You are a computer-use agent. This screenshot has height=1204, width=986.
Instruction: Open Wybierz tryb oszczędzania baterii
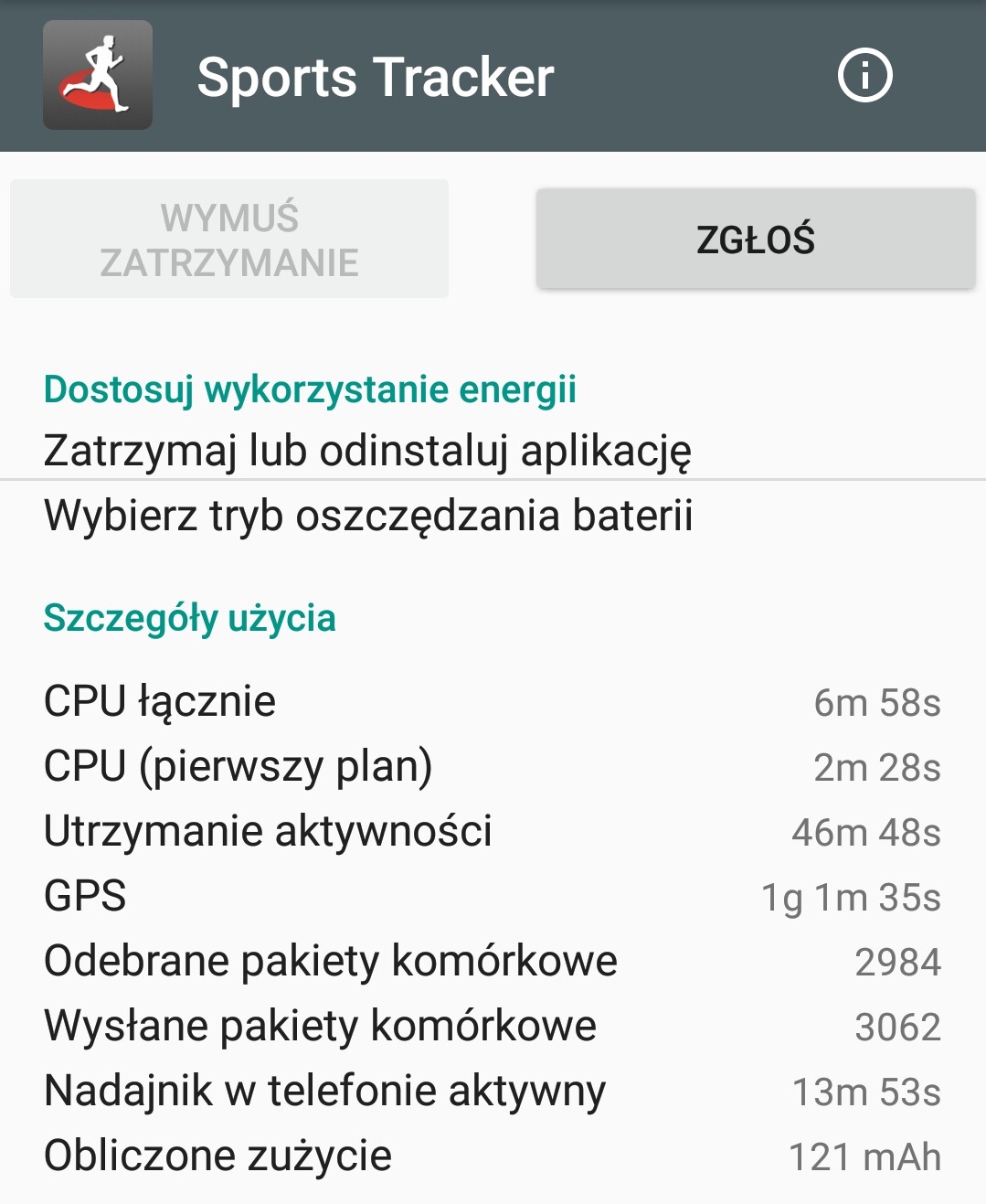coord(368,516)
